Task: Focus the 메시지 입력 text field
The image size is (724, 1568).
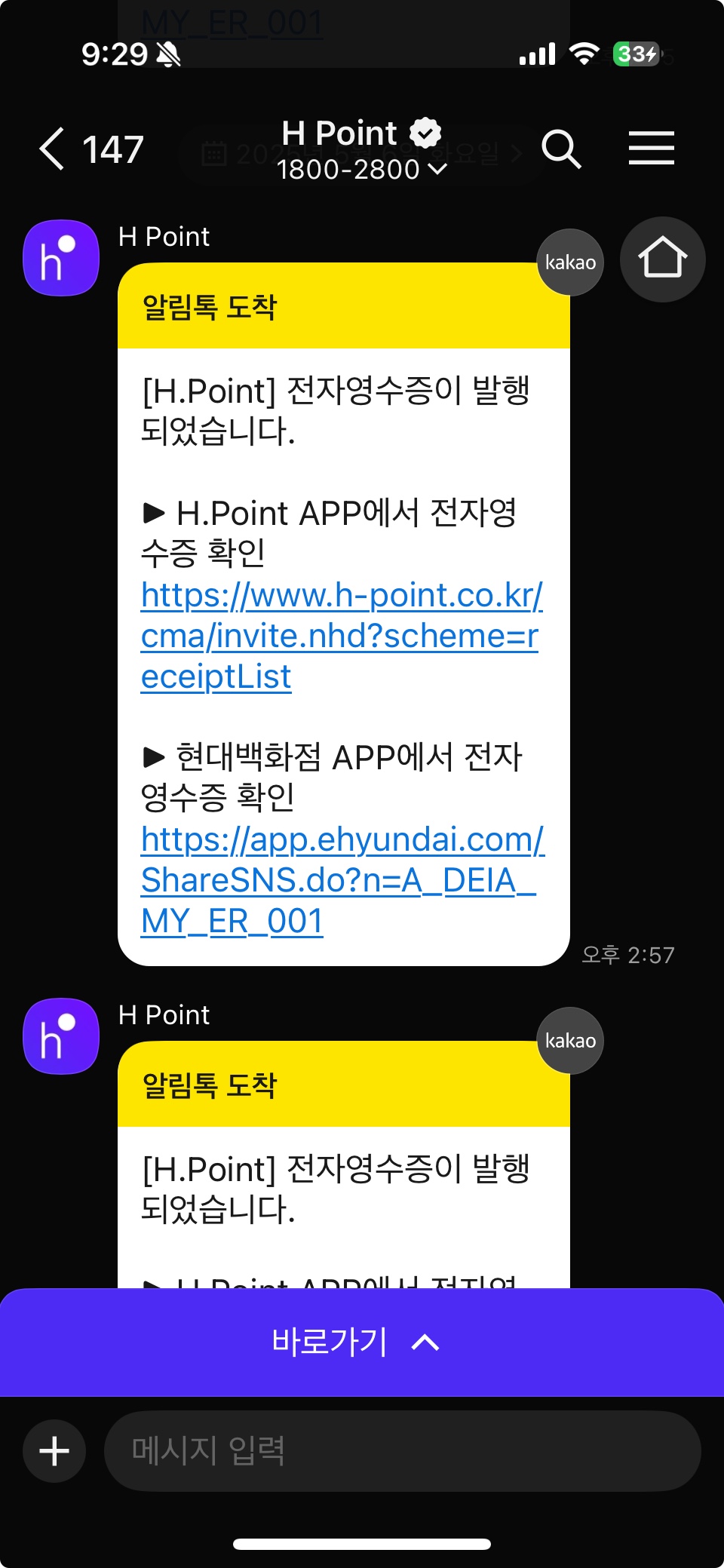Action: pyautogui.click(x=403, y=1450)
